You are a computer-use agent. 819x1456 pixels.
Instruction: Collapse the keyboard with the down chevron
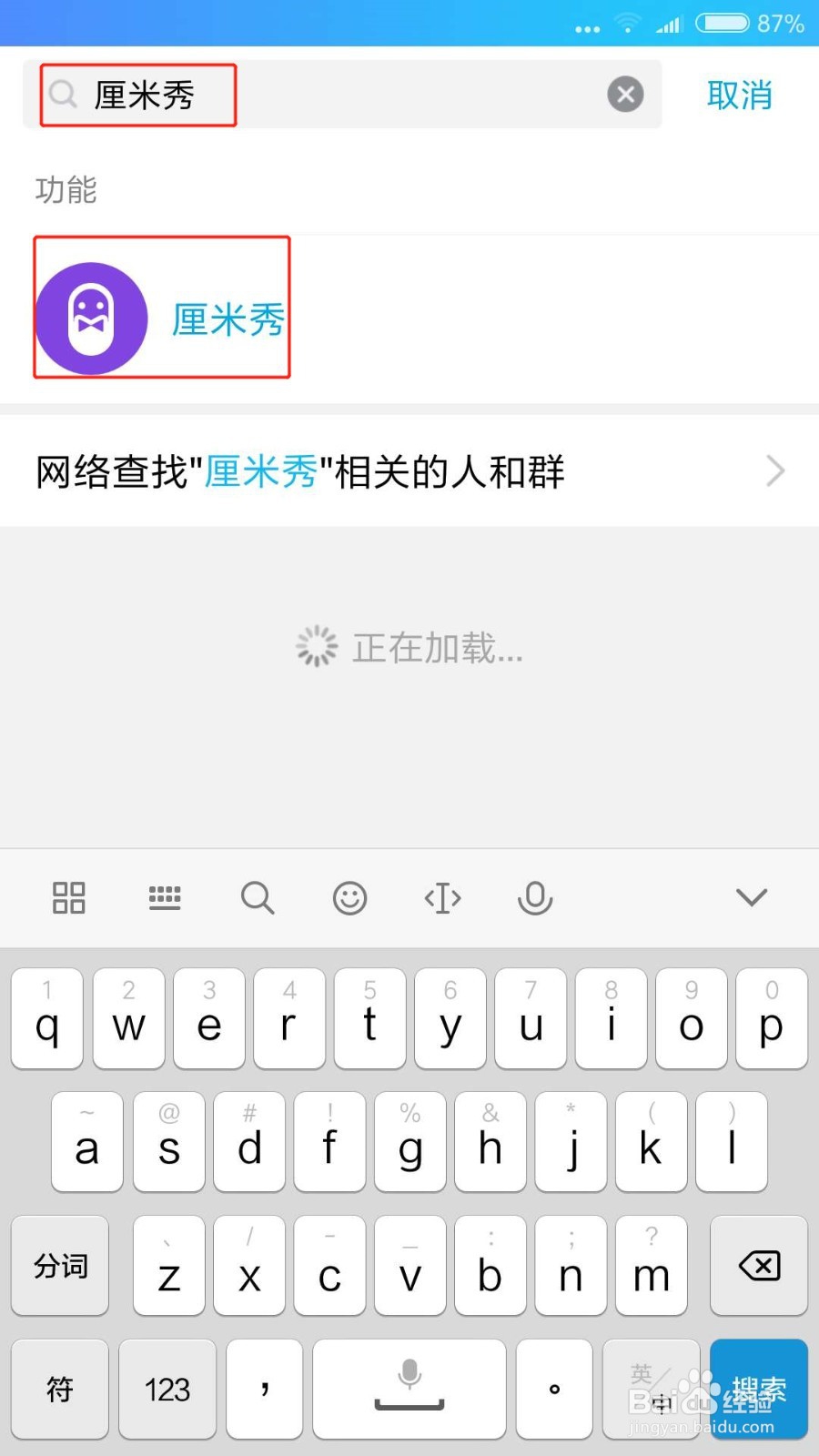751,898
